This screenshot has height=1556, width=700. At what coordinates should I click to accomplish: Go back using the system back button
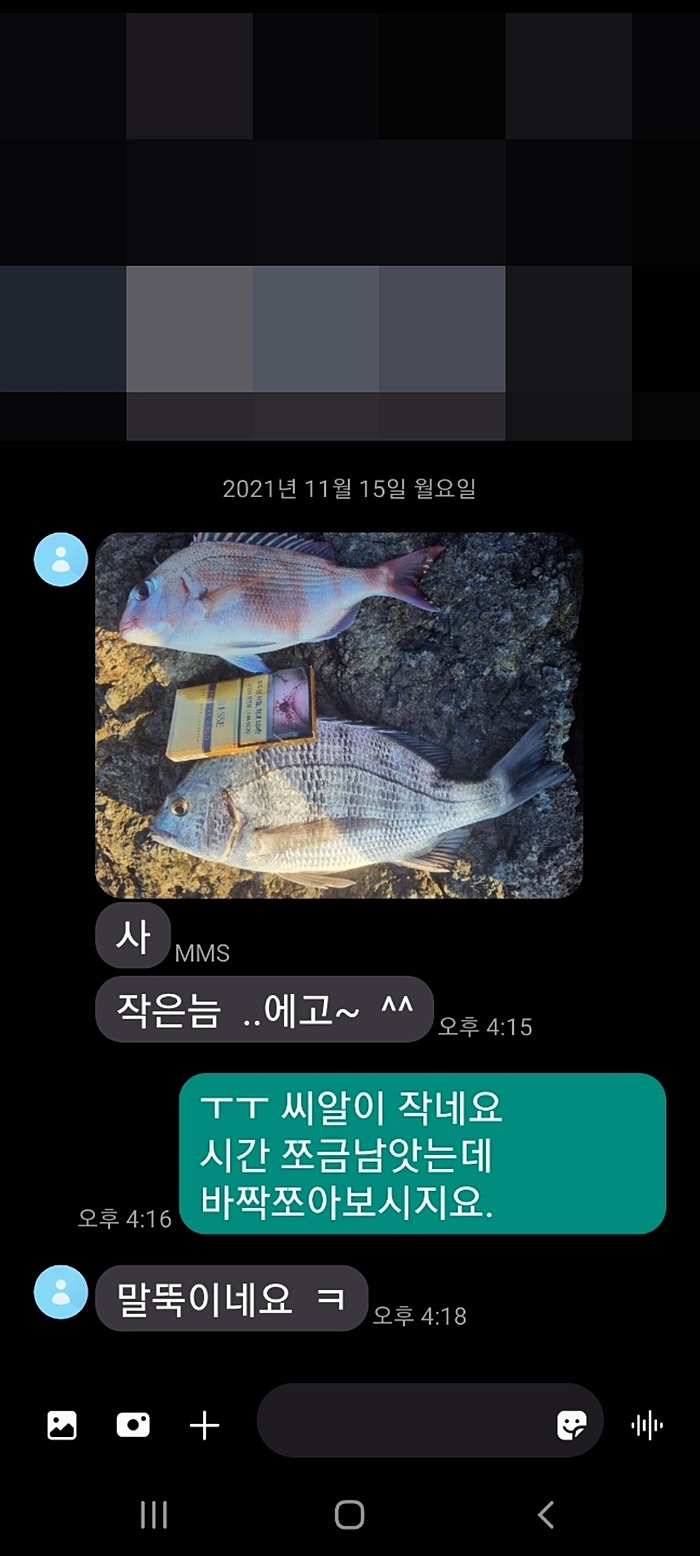tap(545, 1515)
